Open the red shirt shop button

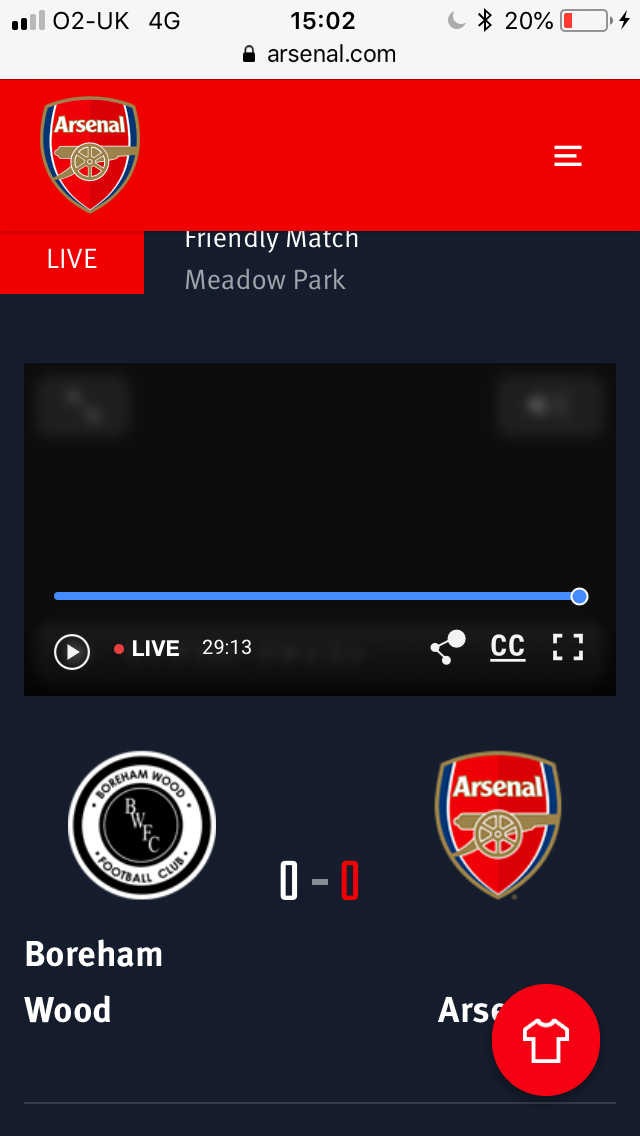[545, 1040]
